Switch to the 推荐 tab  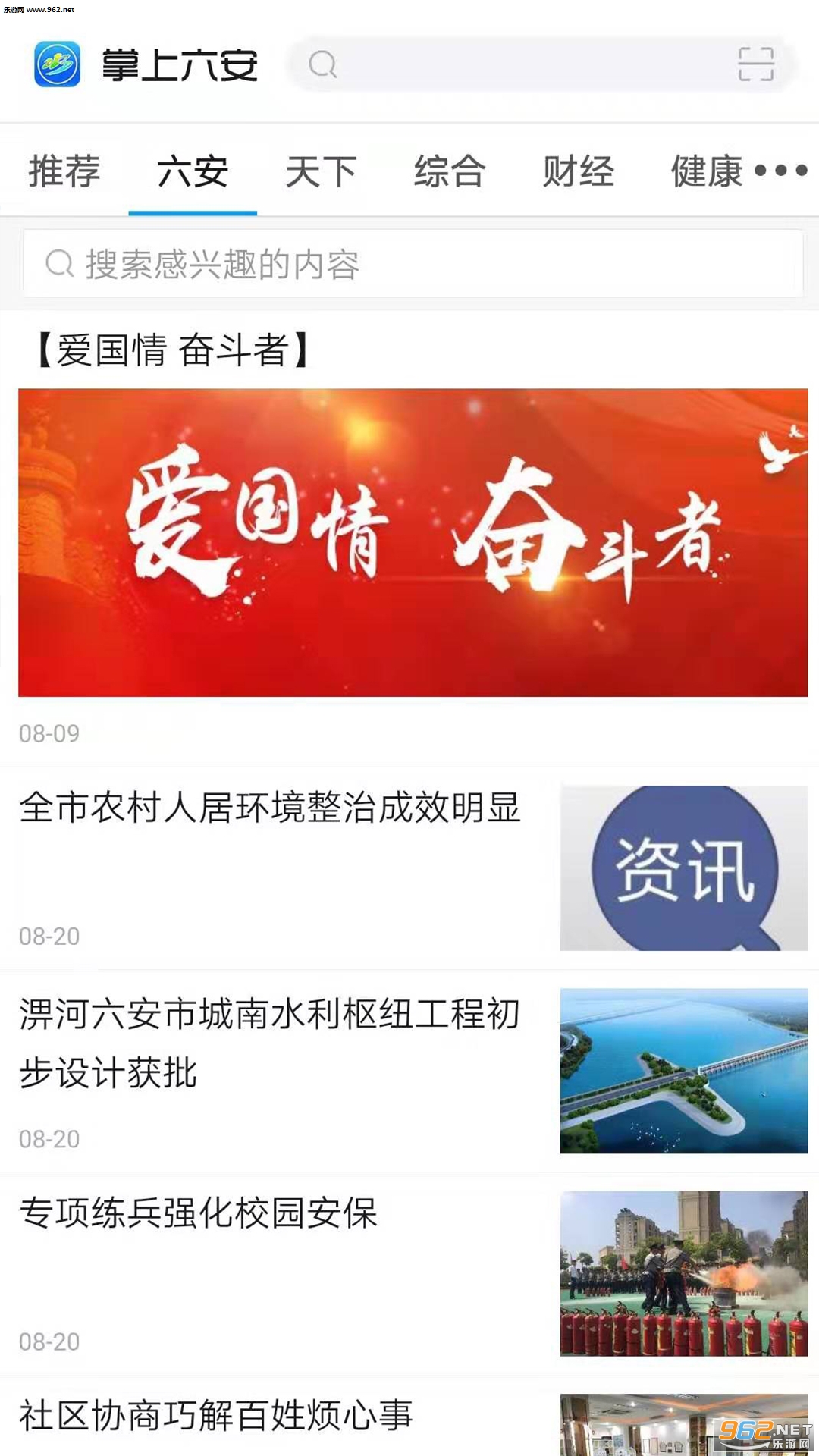[64, 171]
